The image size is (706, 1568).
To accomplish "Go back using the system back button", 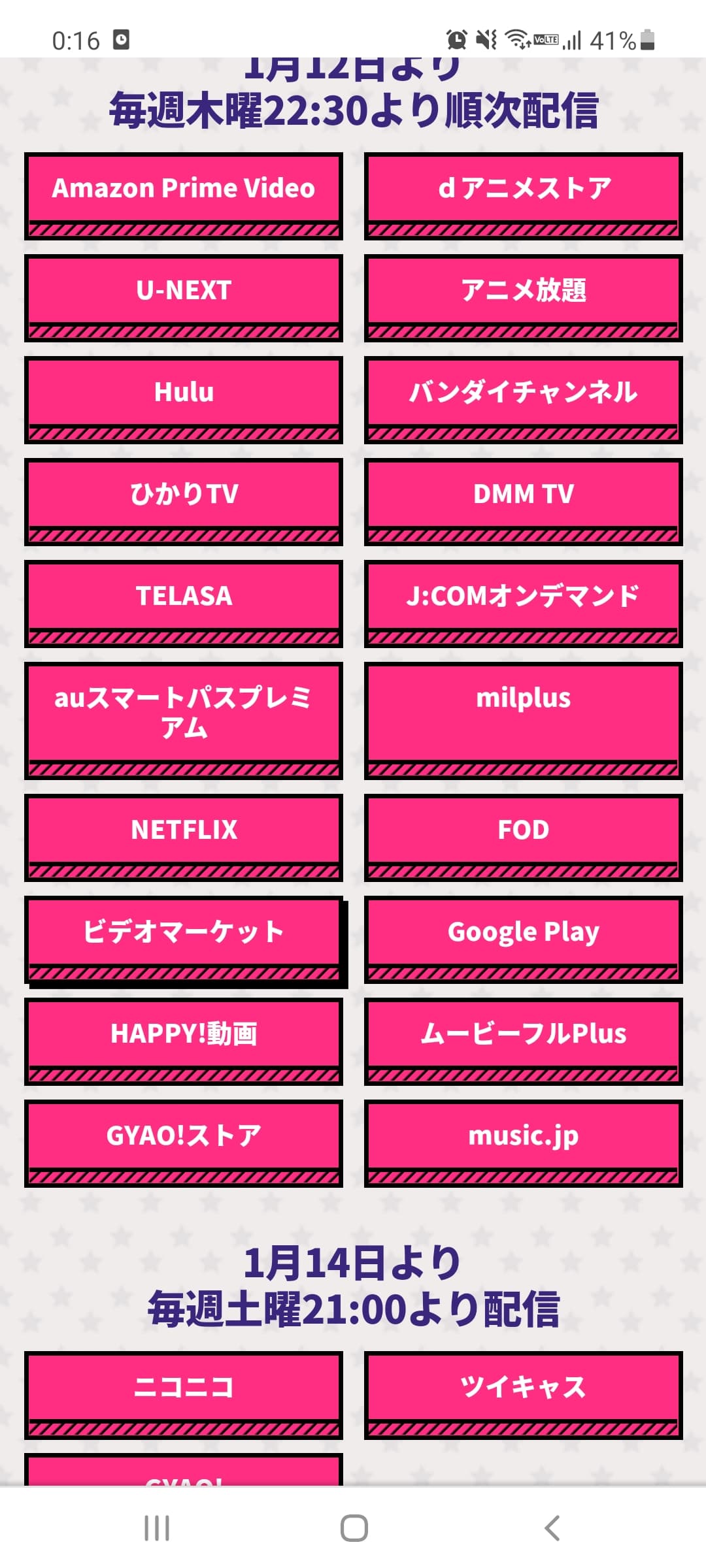I will [x=552, y=1528].
